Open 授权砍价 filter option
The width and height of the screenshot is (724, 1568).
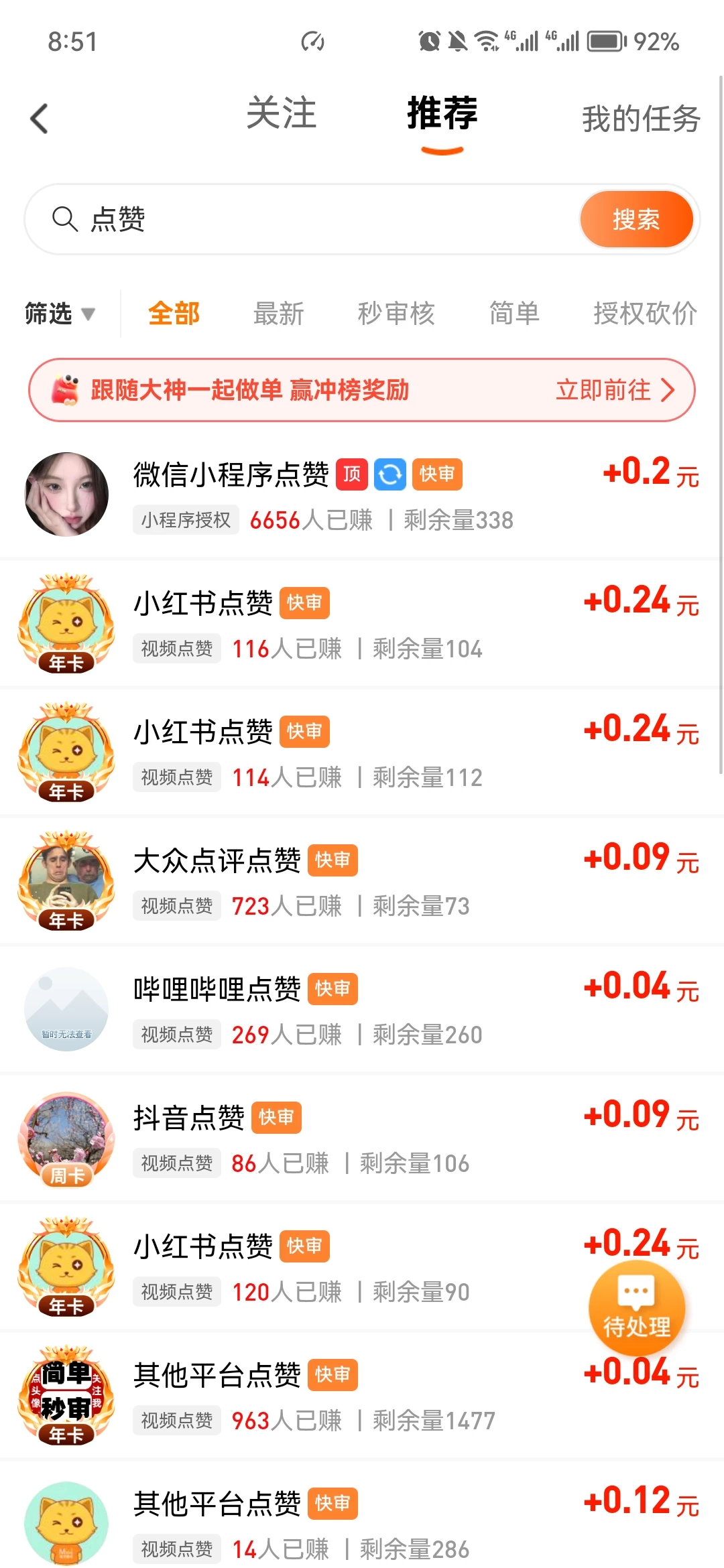click(x=645, y=313)
